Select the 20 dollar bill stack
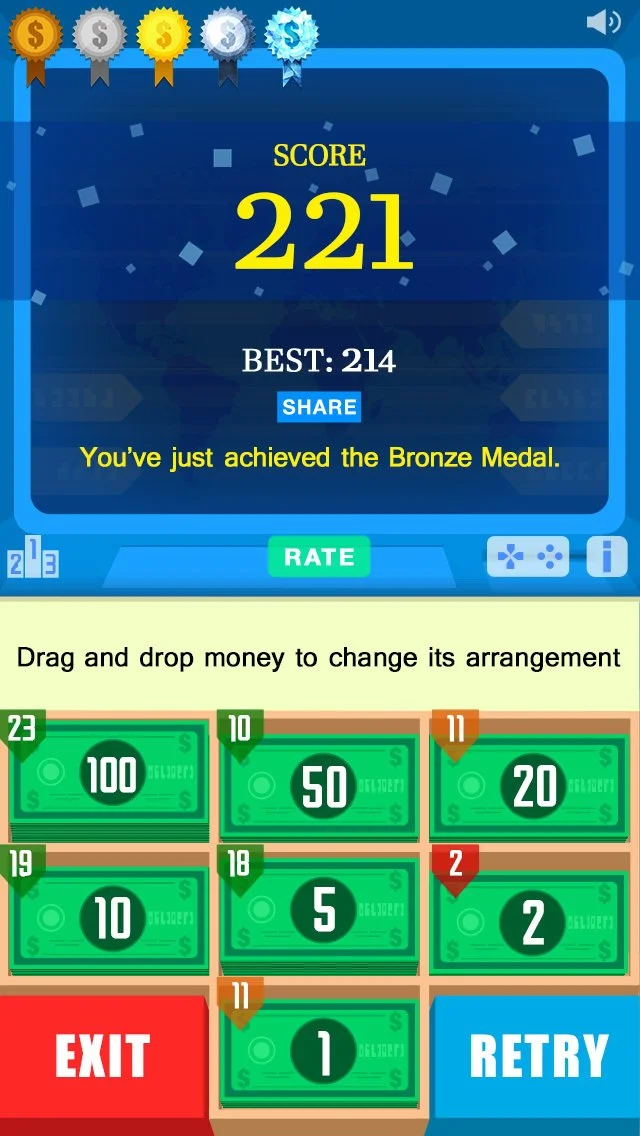Image resolution: width=640 pixels, height=1136 pixels. point(531,786)
